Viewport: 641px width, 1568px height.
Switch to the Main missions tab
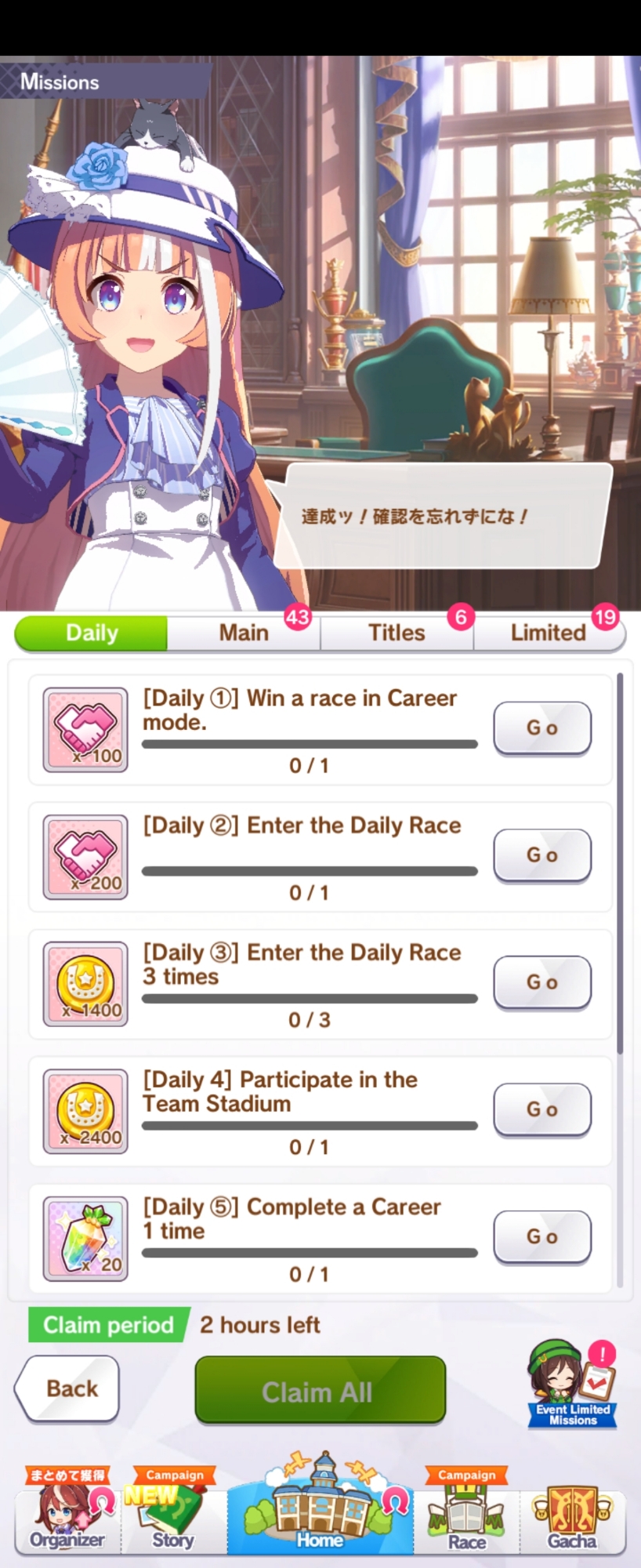pos(244,633)
